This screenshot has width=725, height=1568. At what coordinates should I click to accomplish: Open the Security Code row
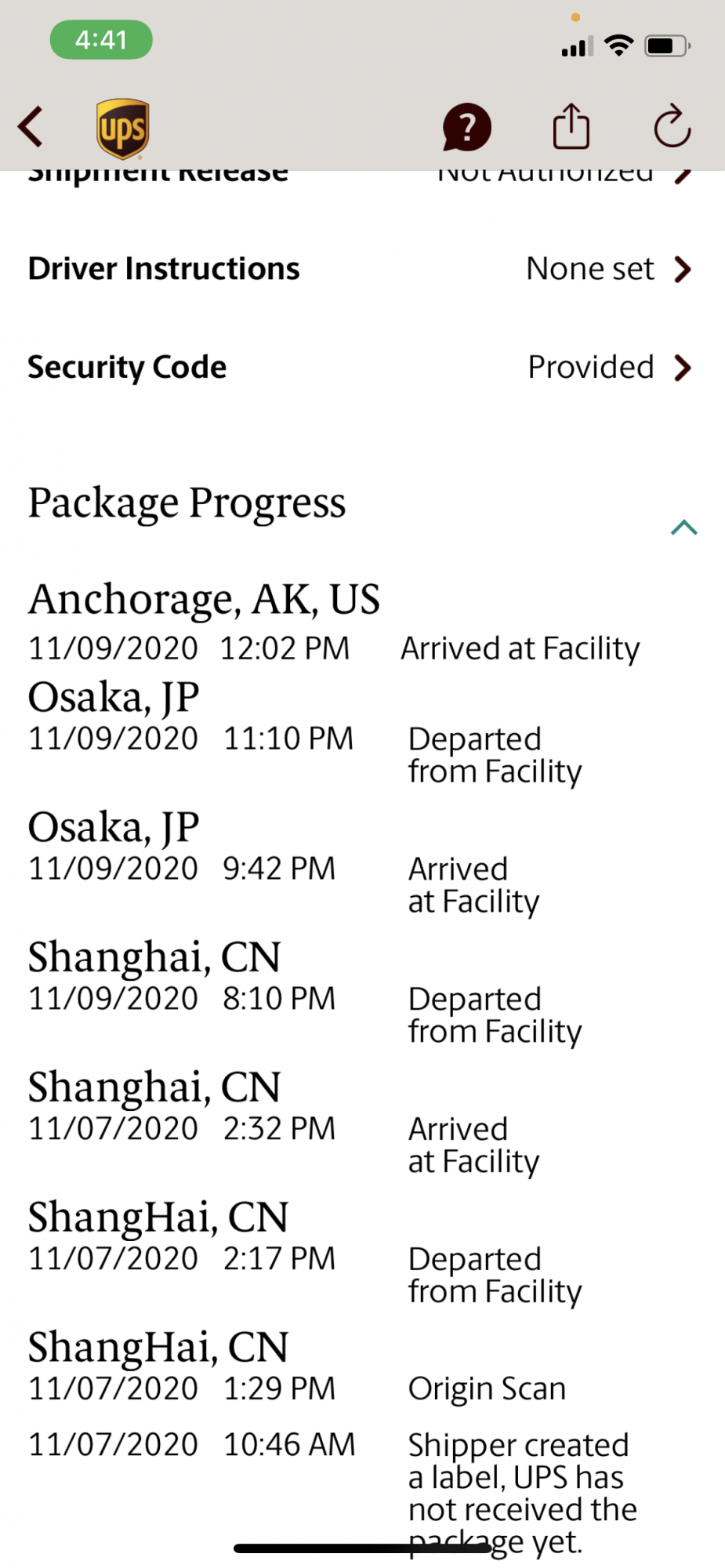(361, 367)
